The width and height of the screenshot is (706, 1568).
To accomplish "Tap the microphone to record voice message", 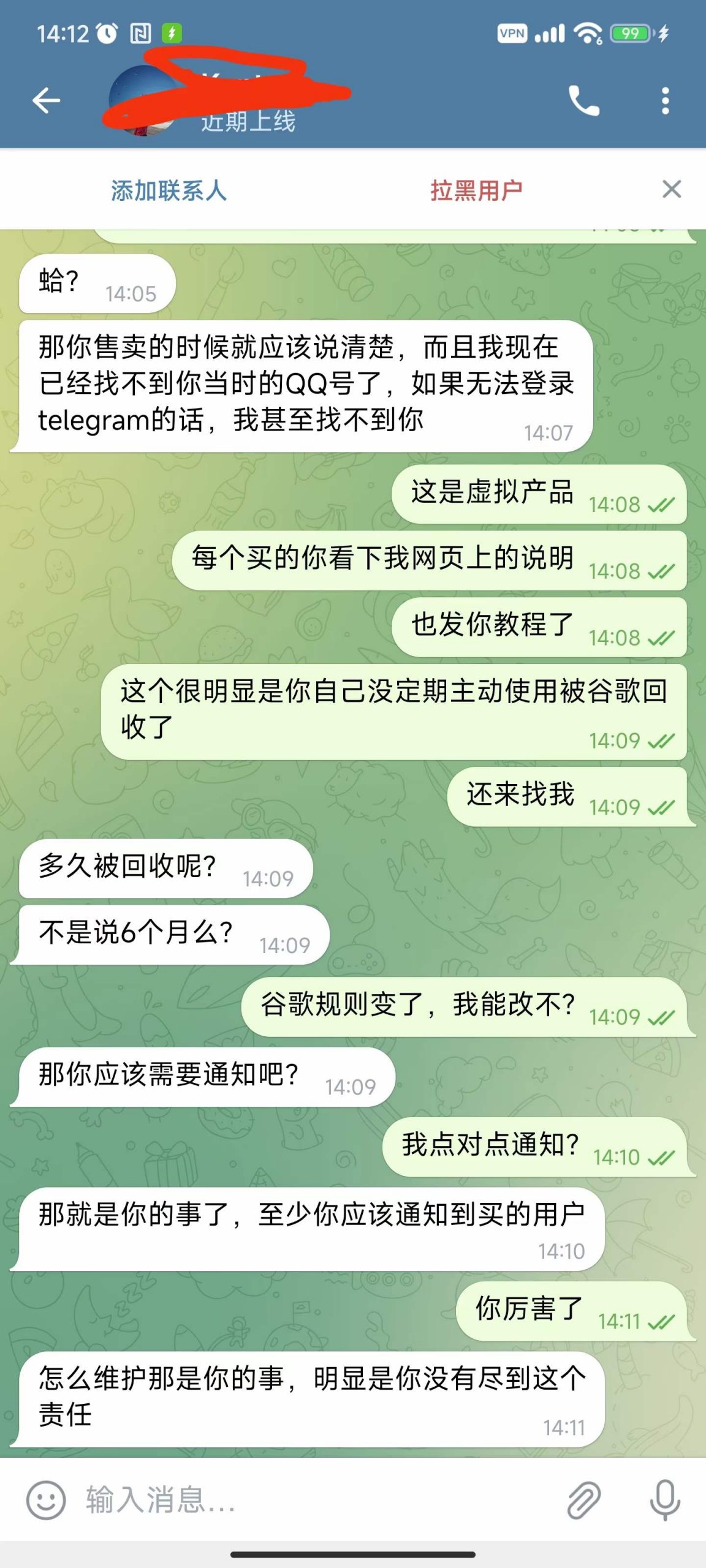I will click(x=665, y=1500).
